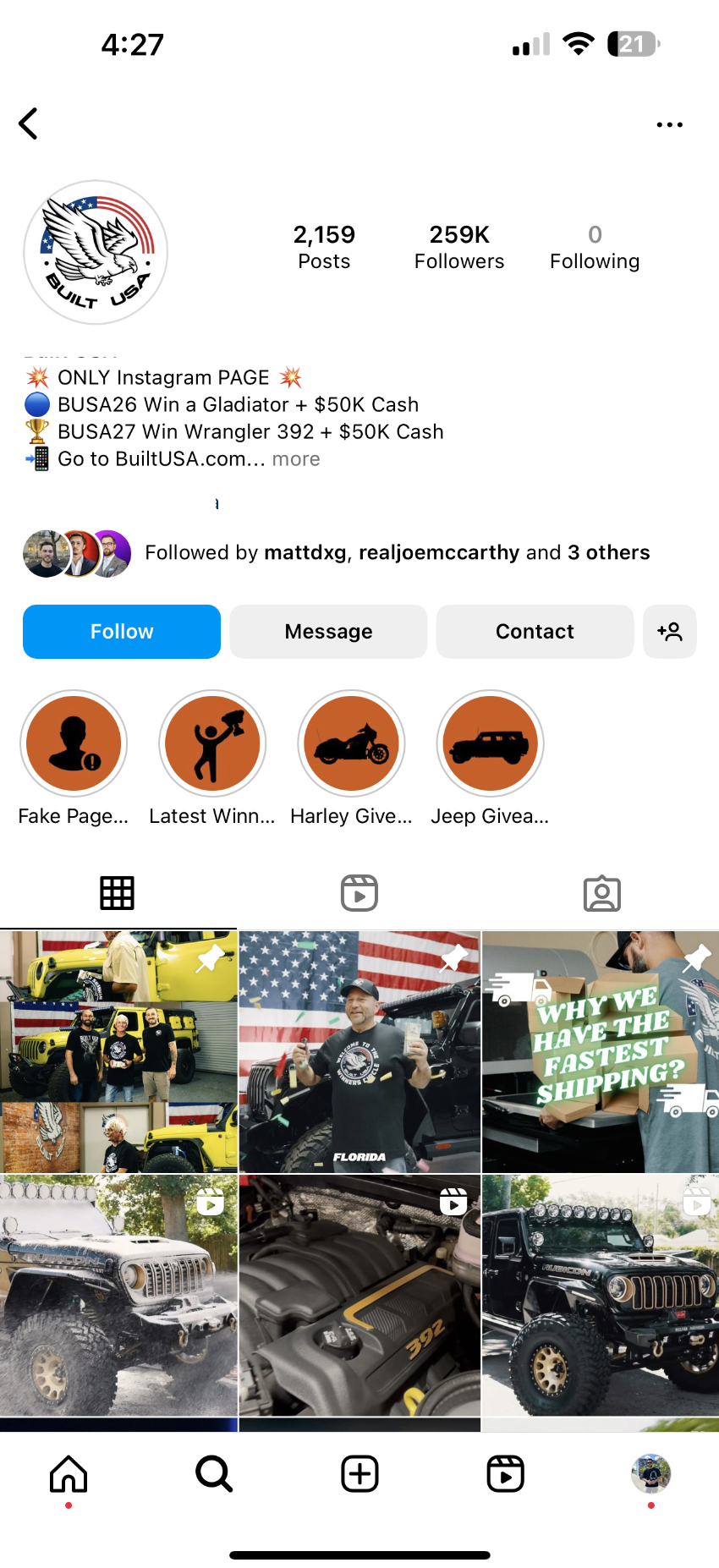Open the Harley Giveaway highlight

[x=351, y=744]
